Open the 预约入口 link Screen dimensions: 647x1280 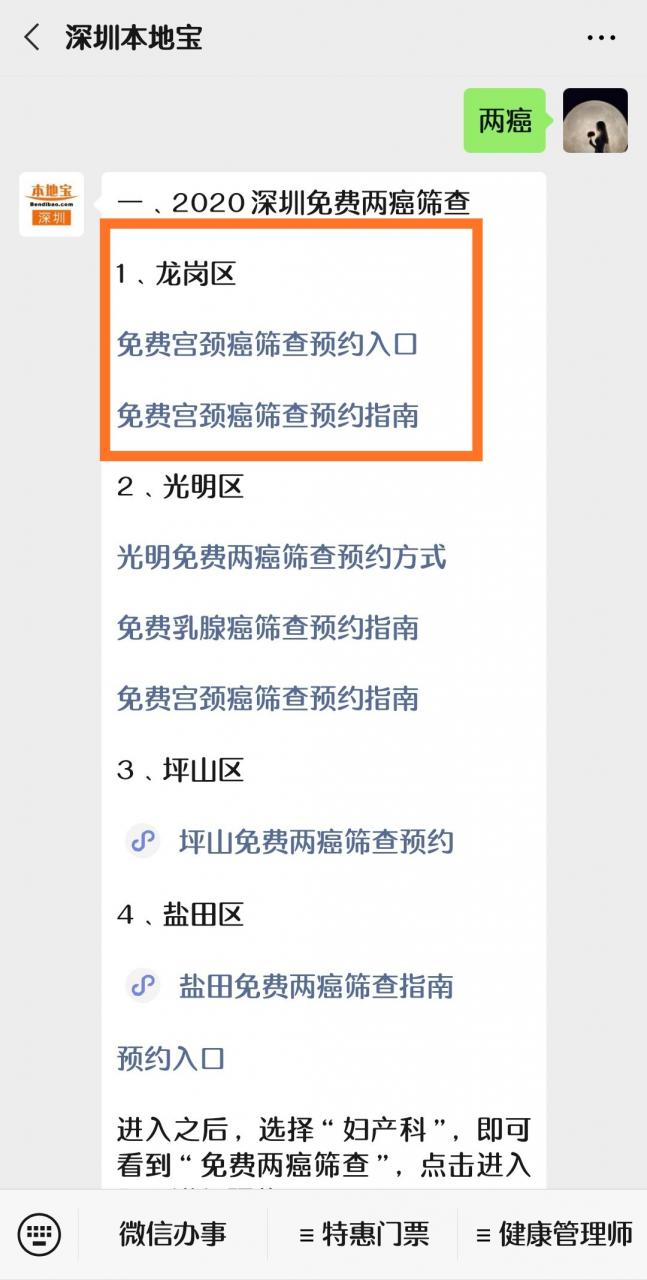171,1058
